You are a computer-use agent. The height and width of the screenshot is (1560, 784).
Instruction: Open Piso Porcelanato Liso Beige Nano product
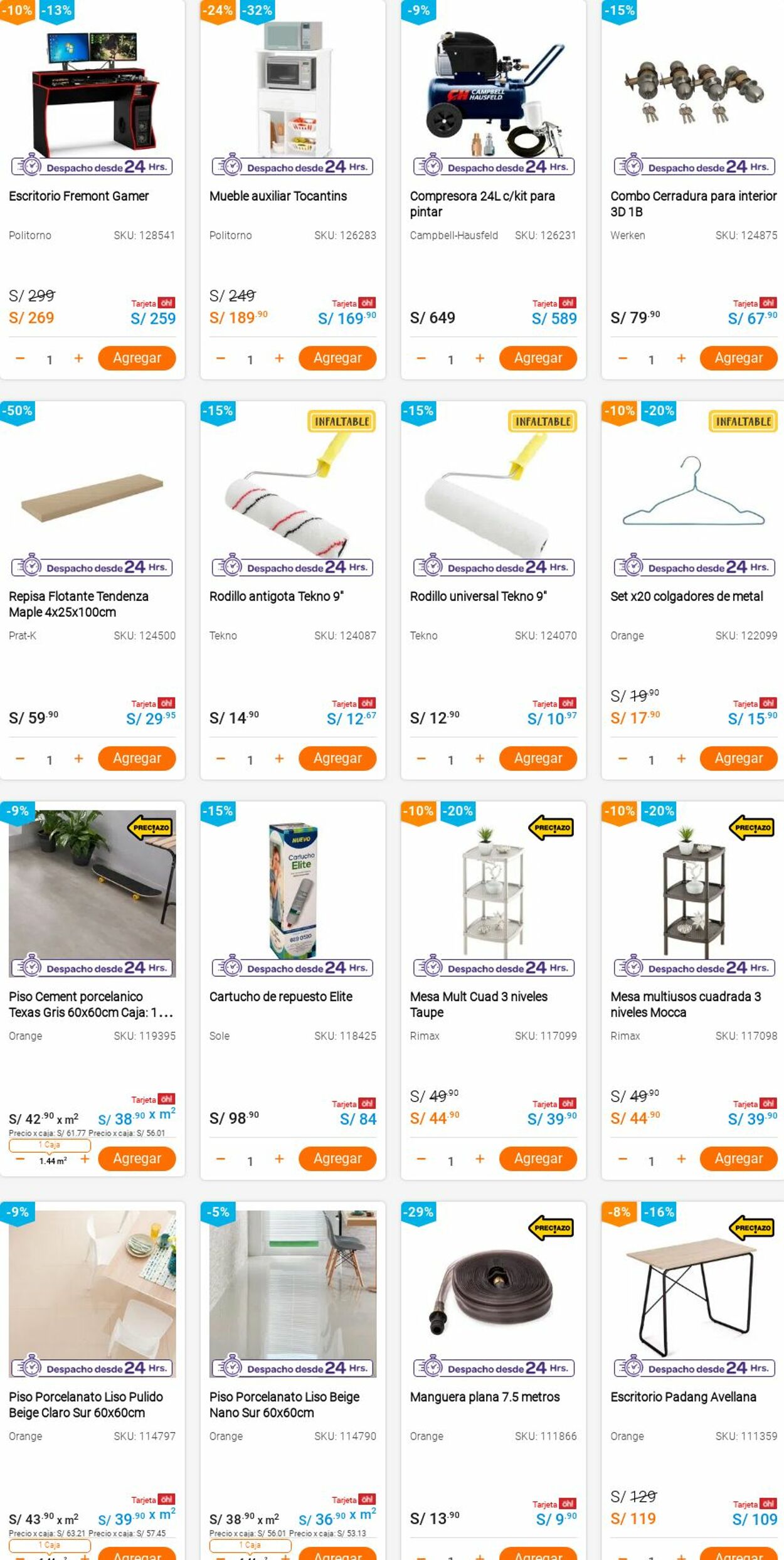[x=284, y=1404]
